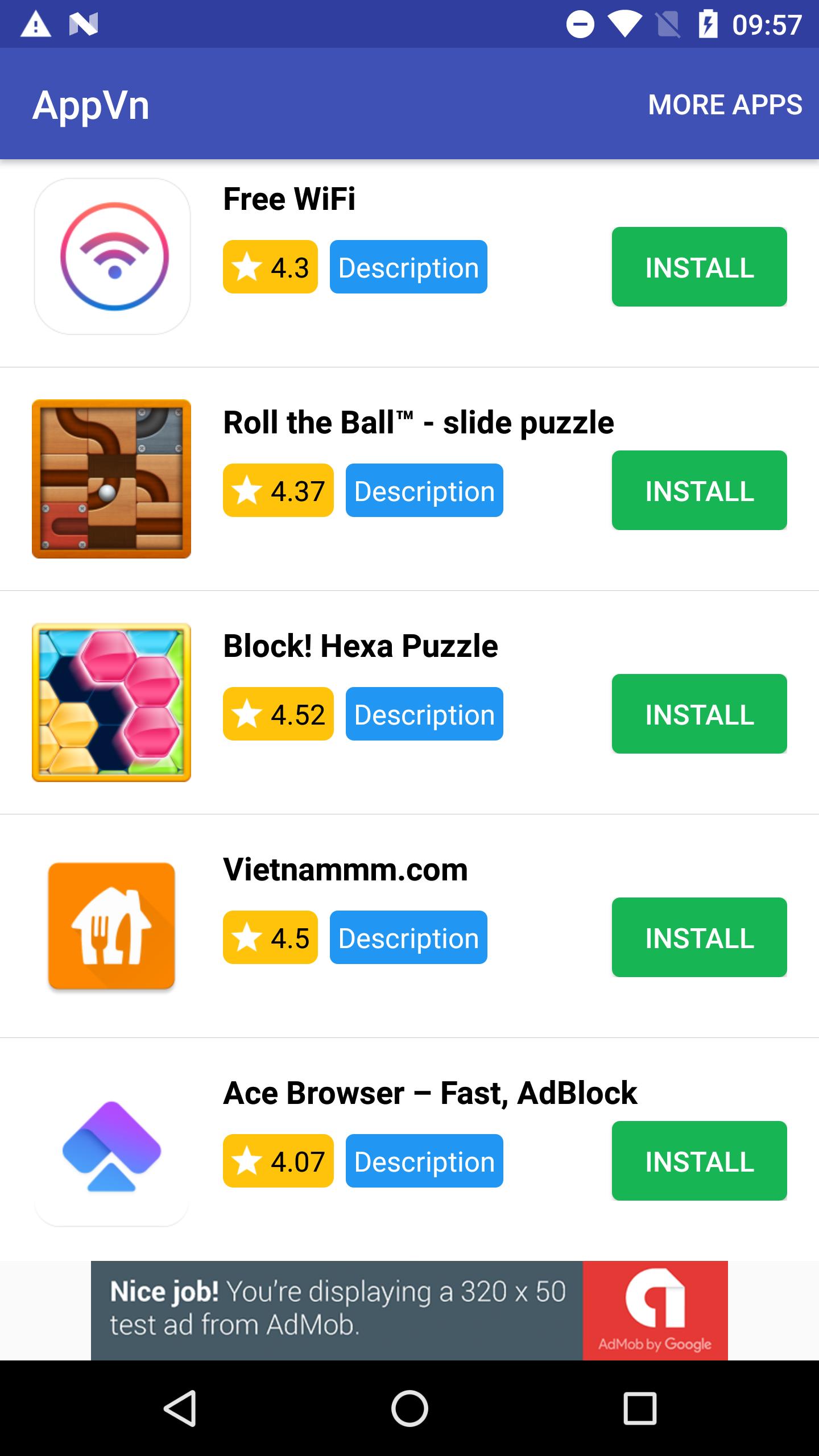Open Description for Block! Hexa Puzzle
819x1456 pixels.
click(424, 714)
